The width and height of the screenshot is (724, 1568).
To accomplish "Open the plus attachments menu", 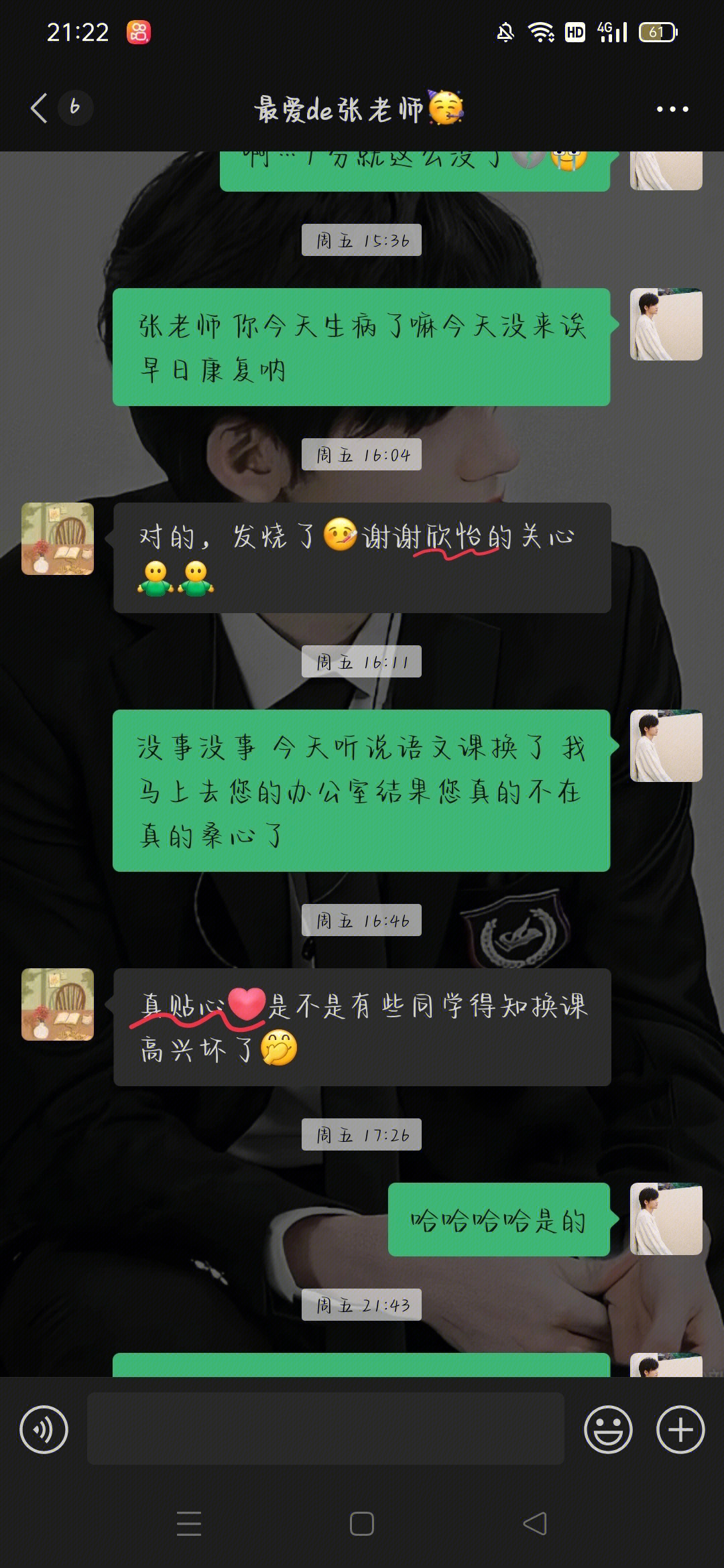I will 680,1429.
